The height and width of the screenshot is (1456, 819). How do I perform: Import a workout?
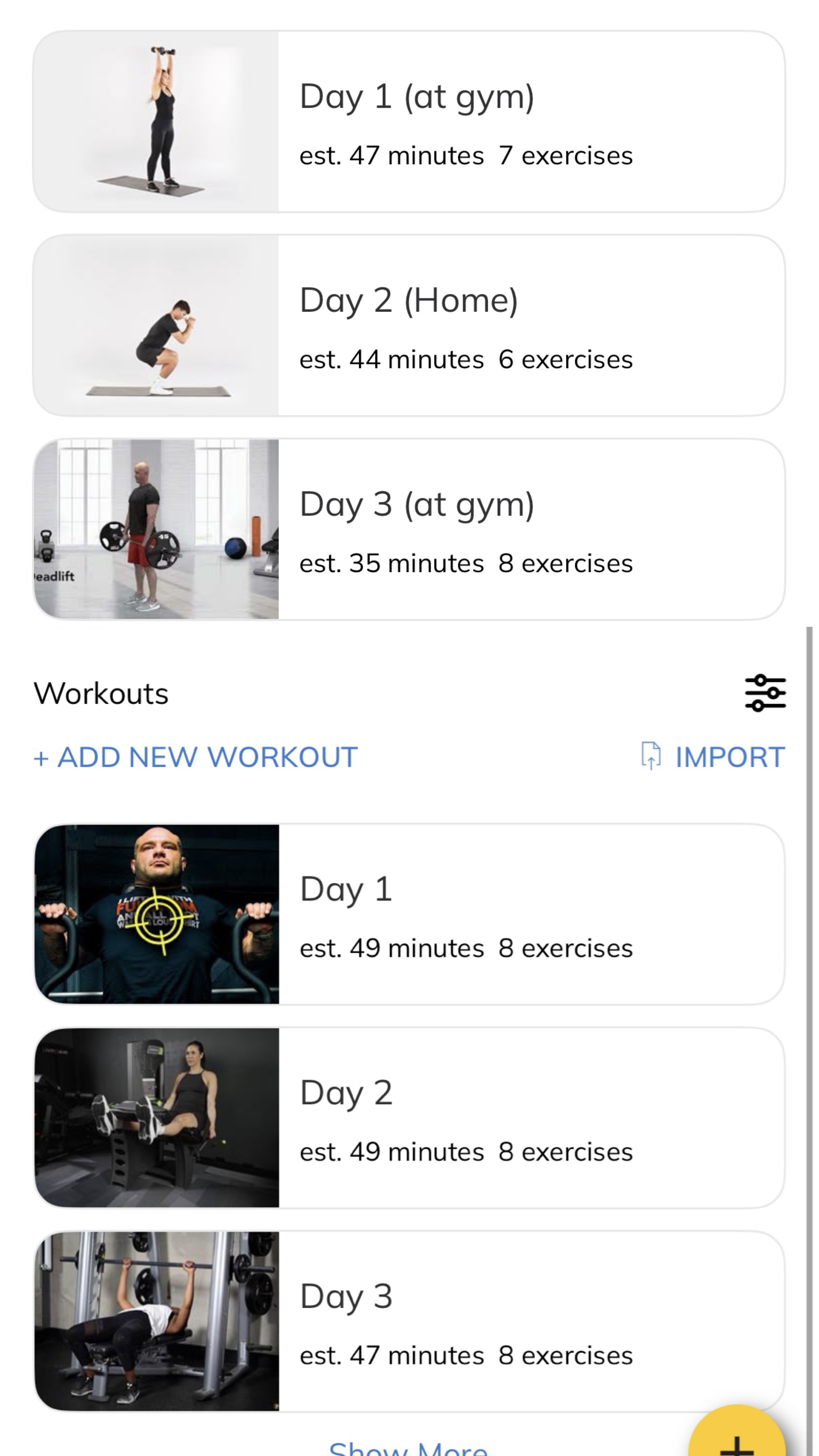713,757
